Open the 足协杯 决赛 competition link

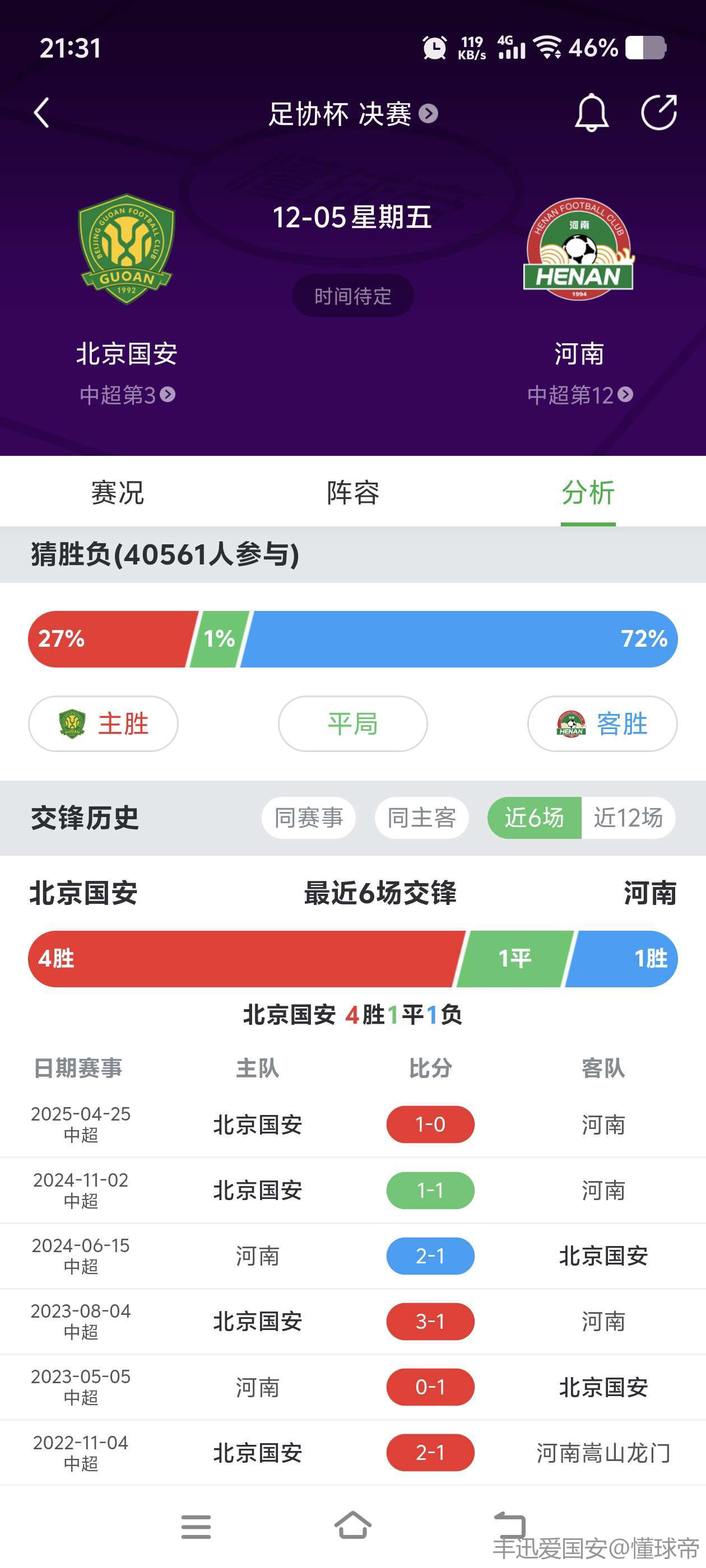pos(354,114)
